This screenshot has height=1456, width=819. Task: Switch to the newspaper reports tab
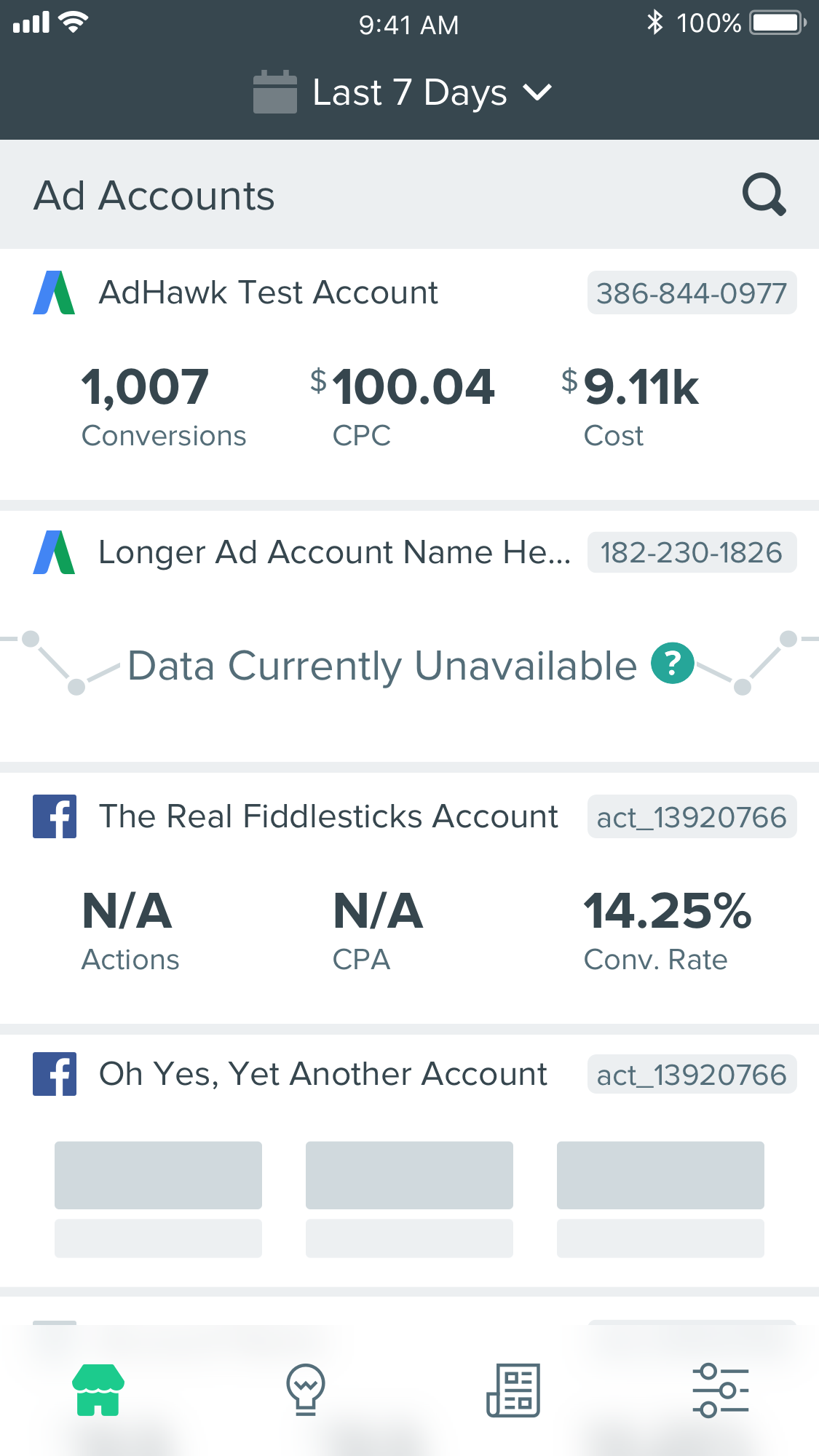tap(513, 1390)
